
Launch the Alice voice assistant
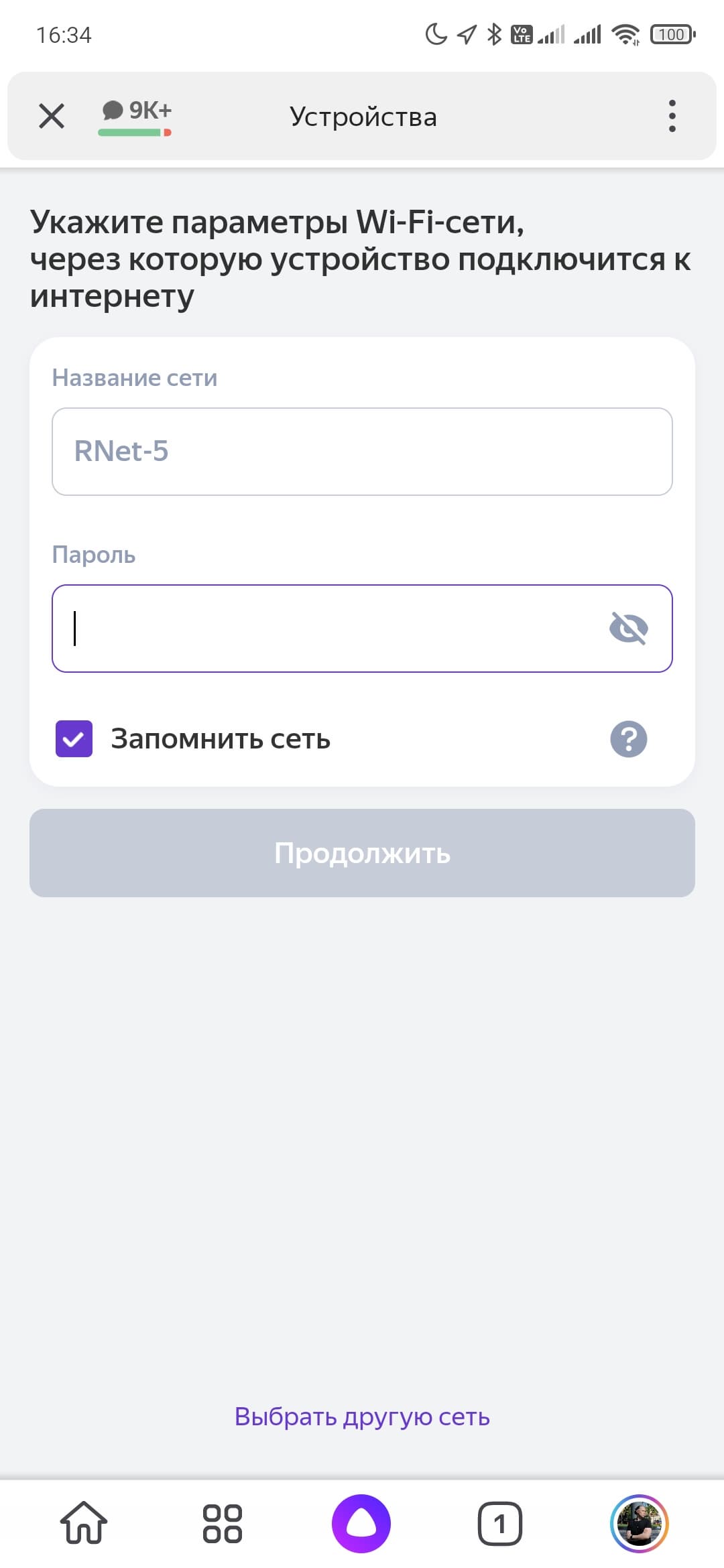point(361,1523)
